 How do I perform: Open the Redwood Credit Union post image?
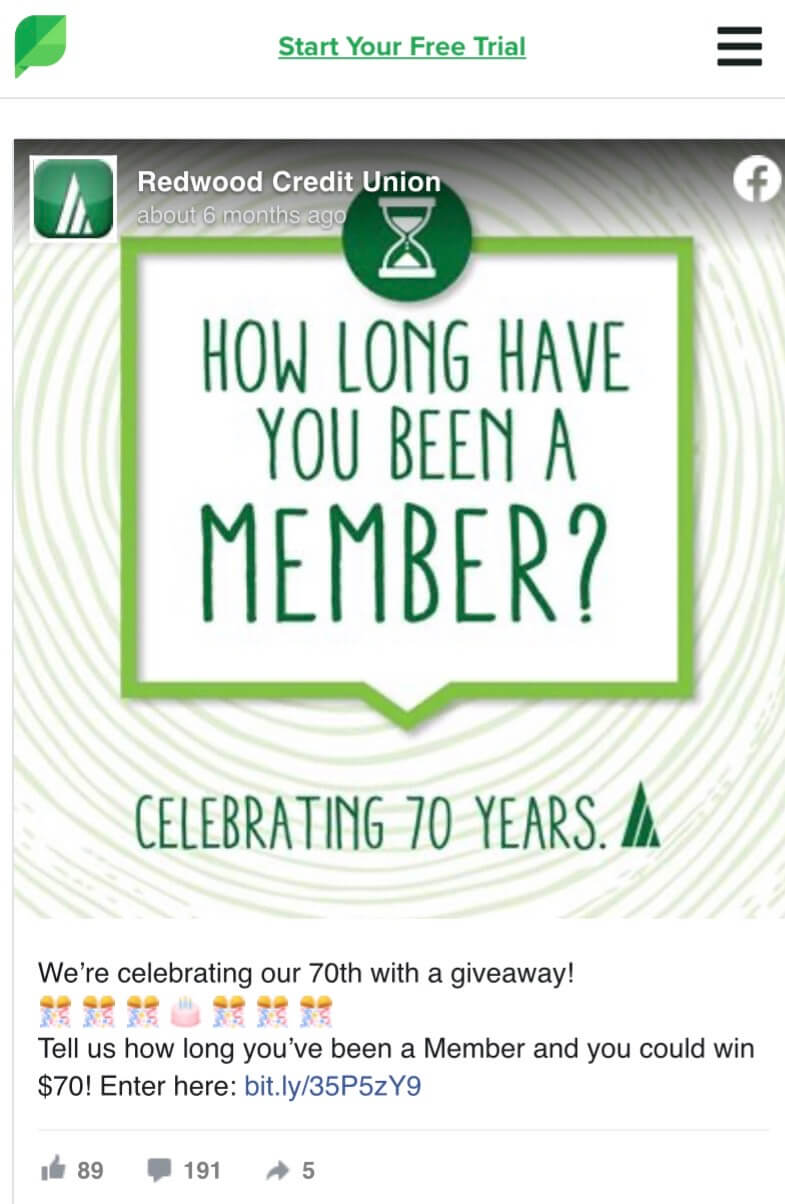(x=400, y=560)
